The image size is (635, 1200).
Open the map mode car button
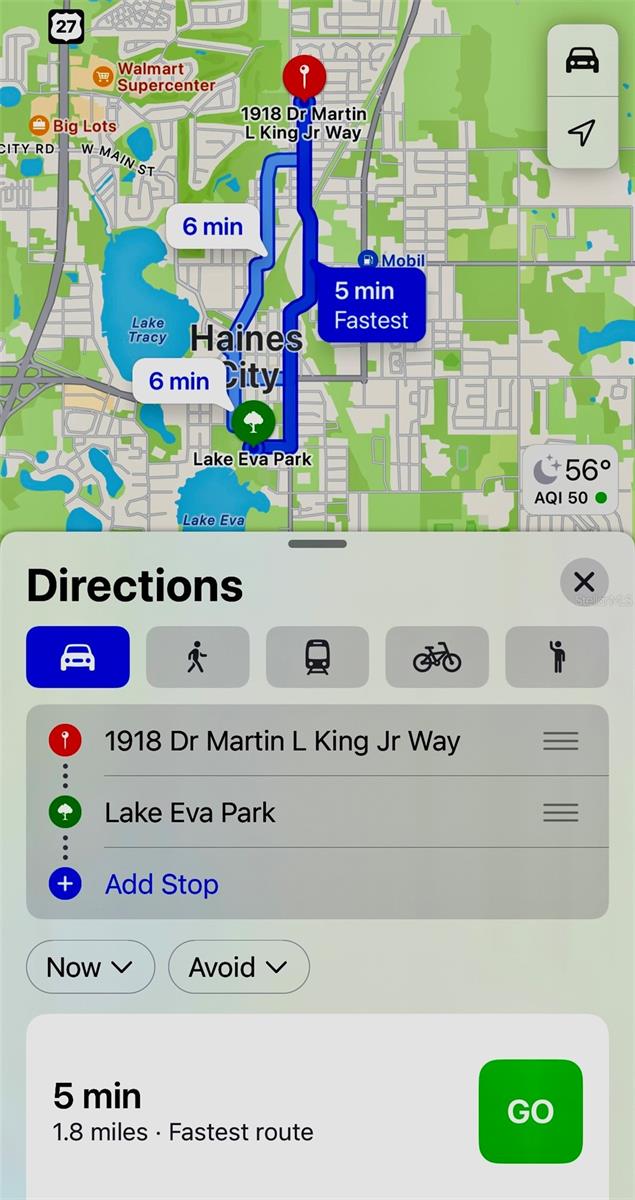coord(582,61)
